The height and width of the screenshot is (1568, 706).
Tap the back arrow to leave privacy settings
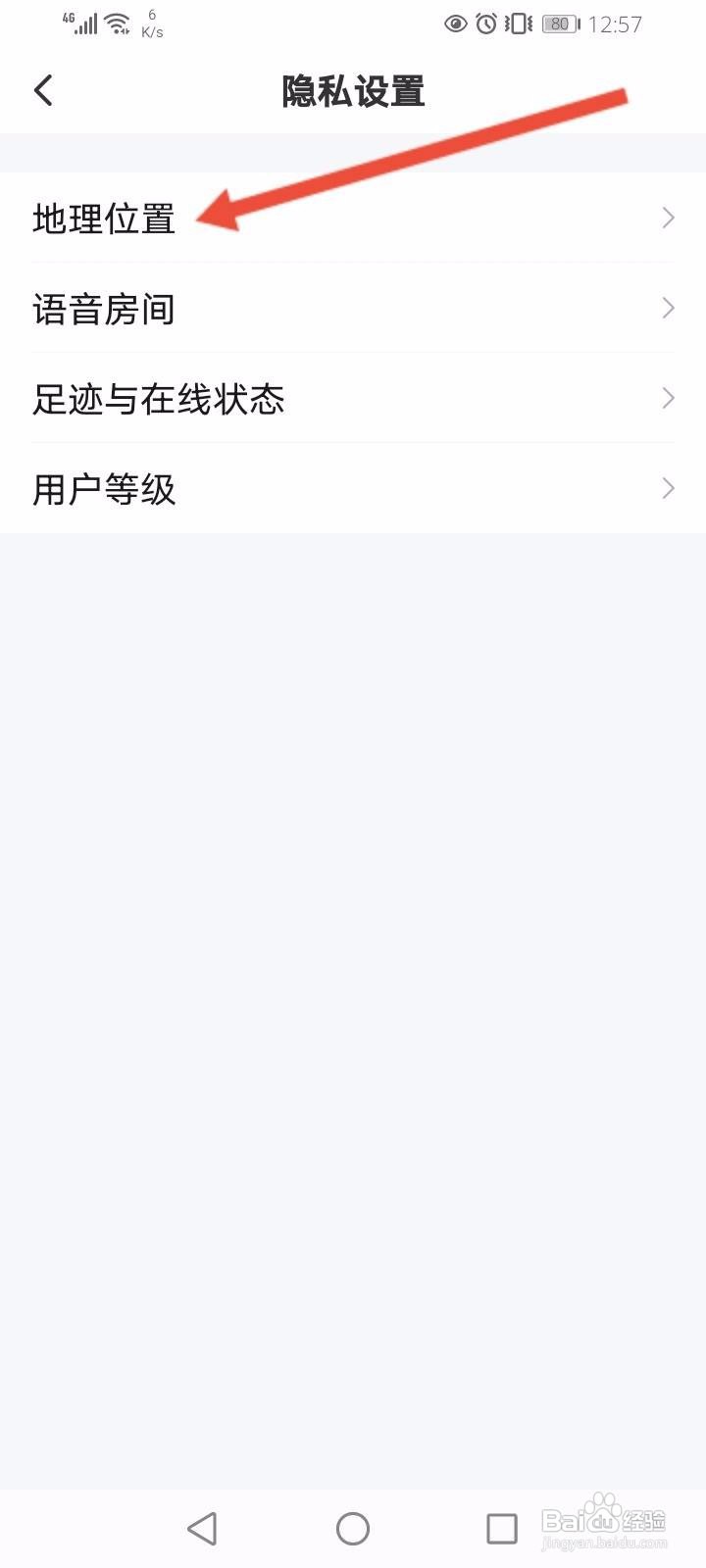pyautogui.click(x=43, y=89)
